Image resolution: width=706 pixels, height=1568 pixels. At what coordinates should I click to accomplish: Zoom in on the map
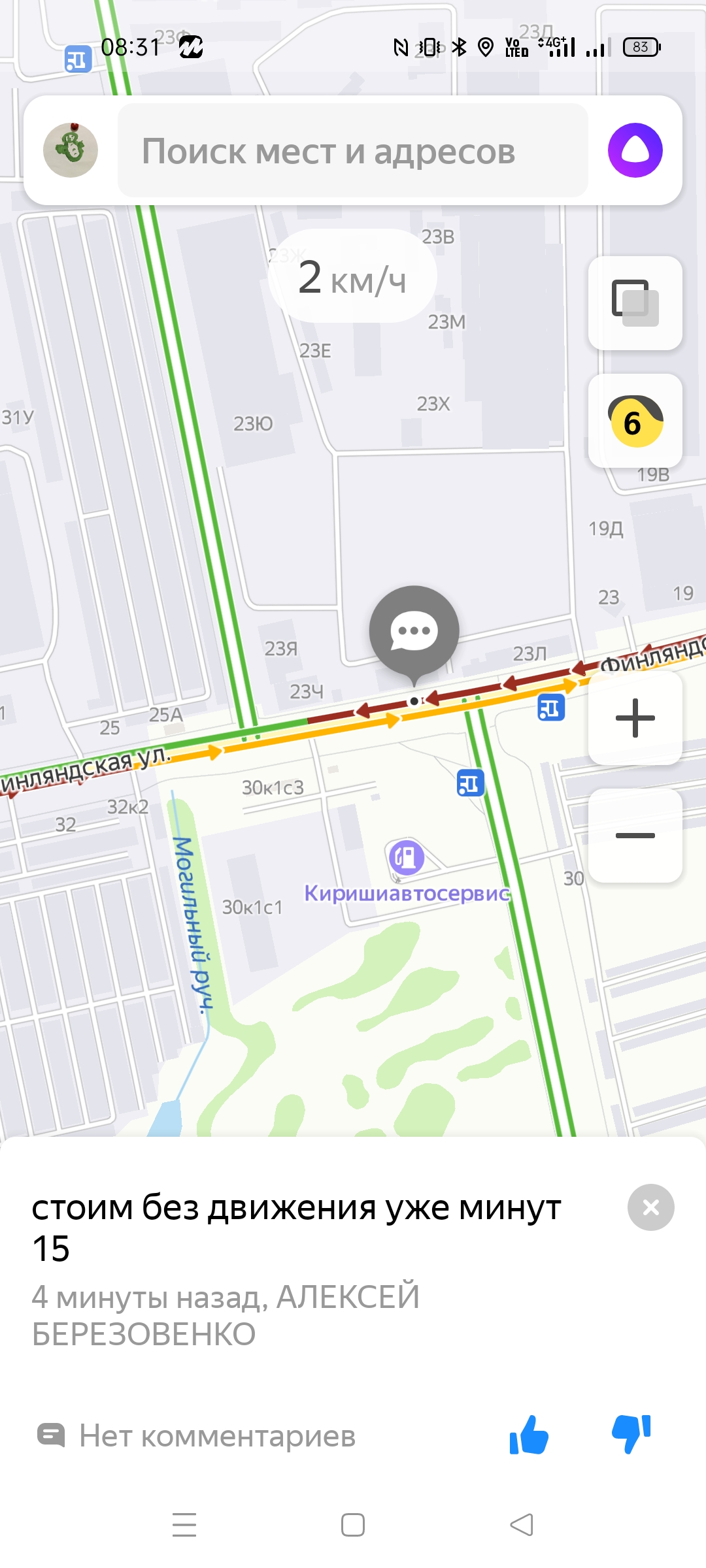tap(635, 718)
